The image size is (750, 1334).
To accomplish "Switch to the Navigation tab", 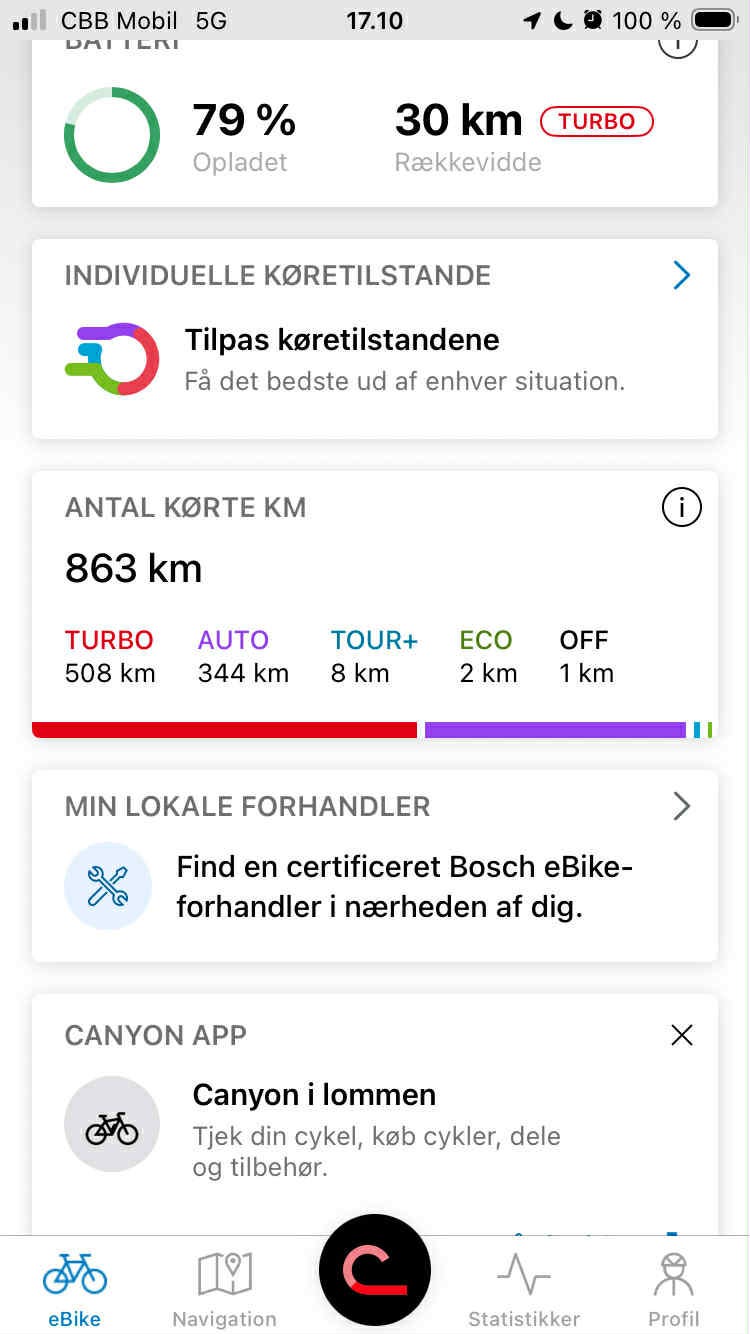I will click(x=224, y=1289).
